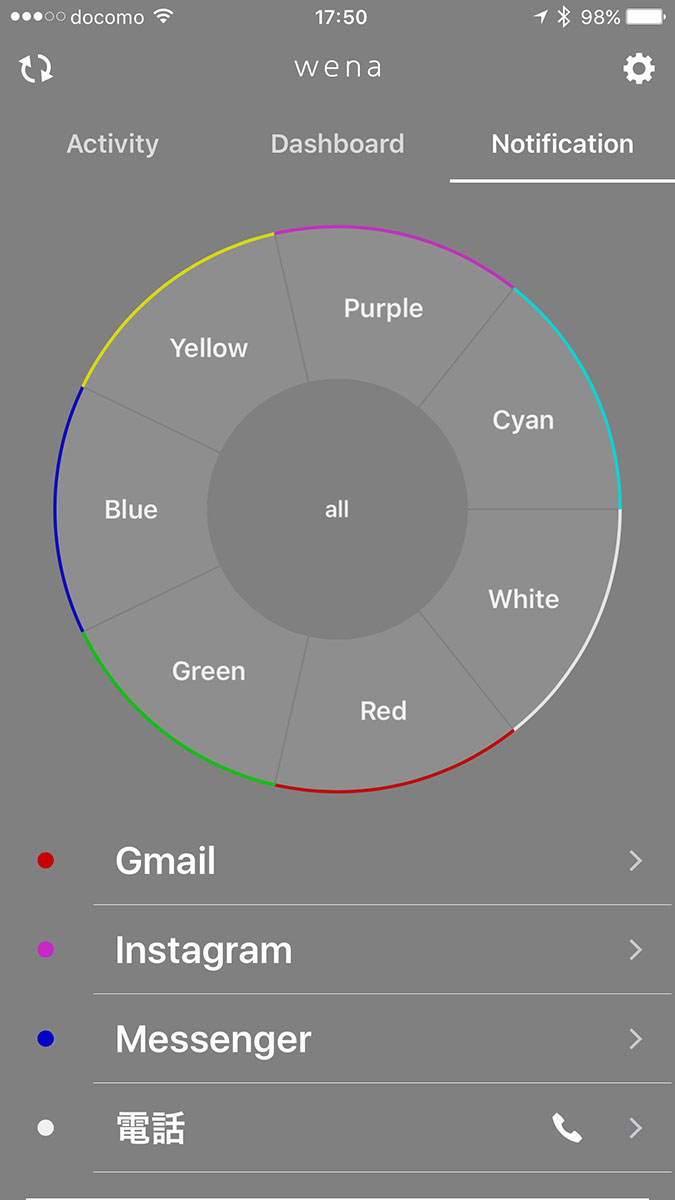Open the settings gear

point(639,69)
